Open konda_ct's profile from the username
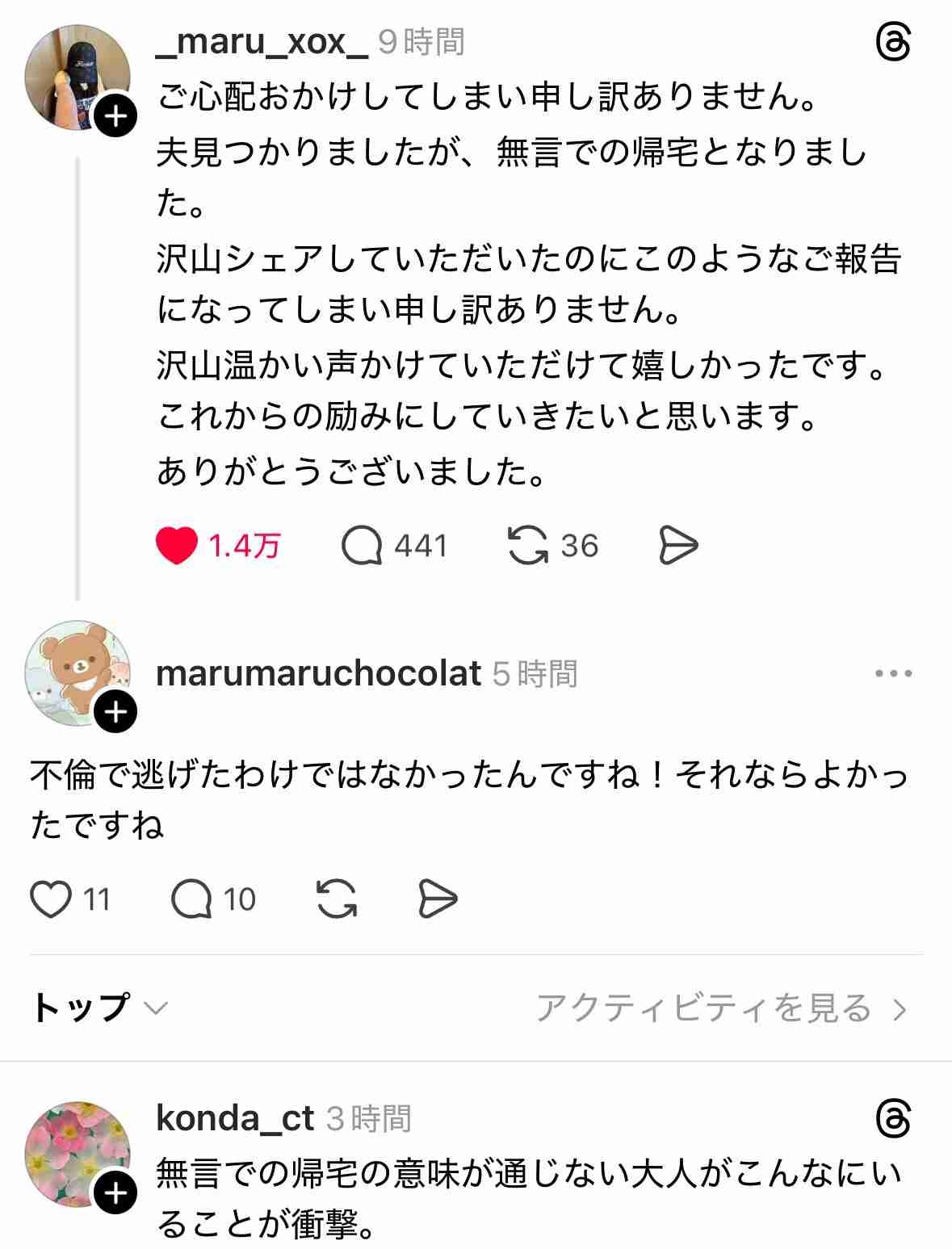The image size is (952, 1249). click(x=235, y=1118)
